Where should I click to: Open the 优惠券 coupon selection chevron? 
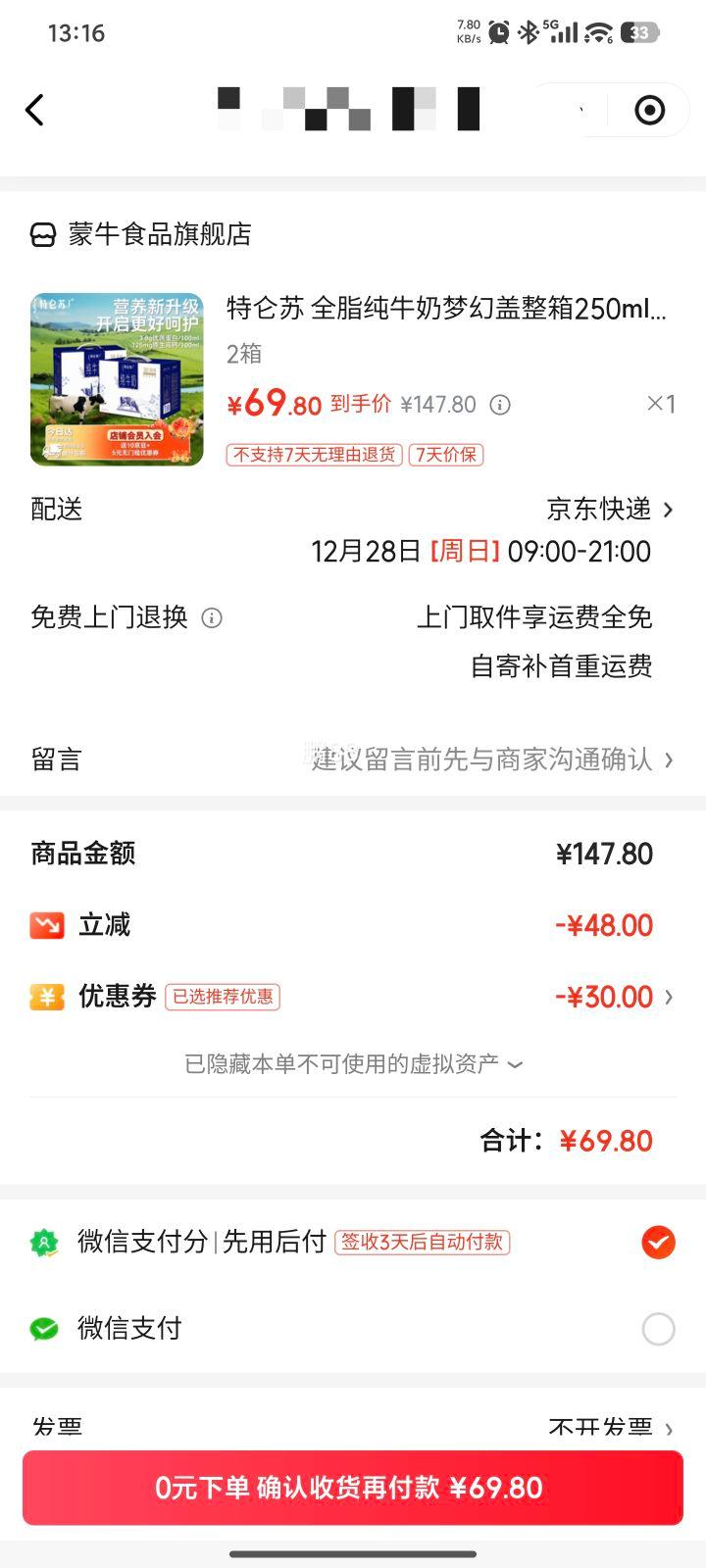coord(669,997)
